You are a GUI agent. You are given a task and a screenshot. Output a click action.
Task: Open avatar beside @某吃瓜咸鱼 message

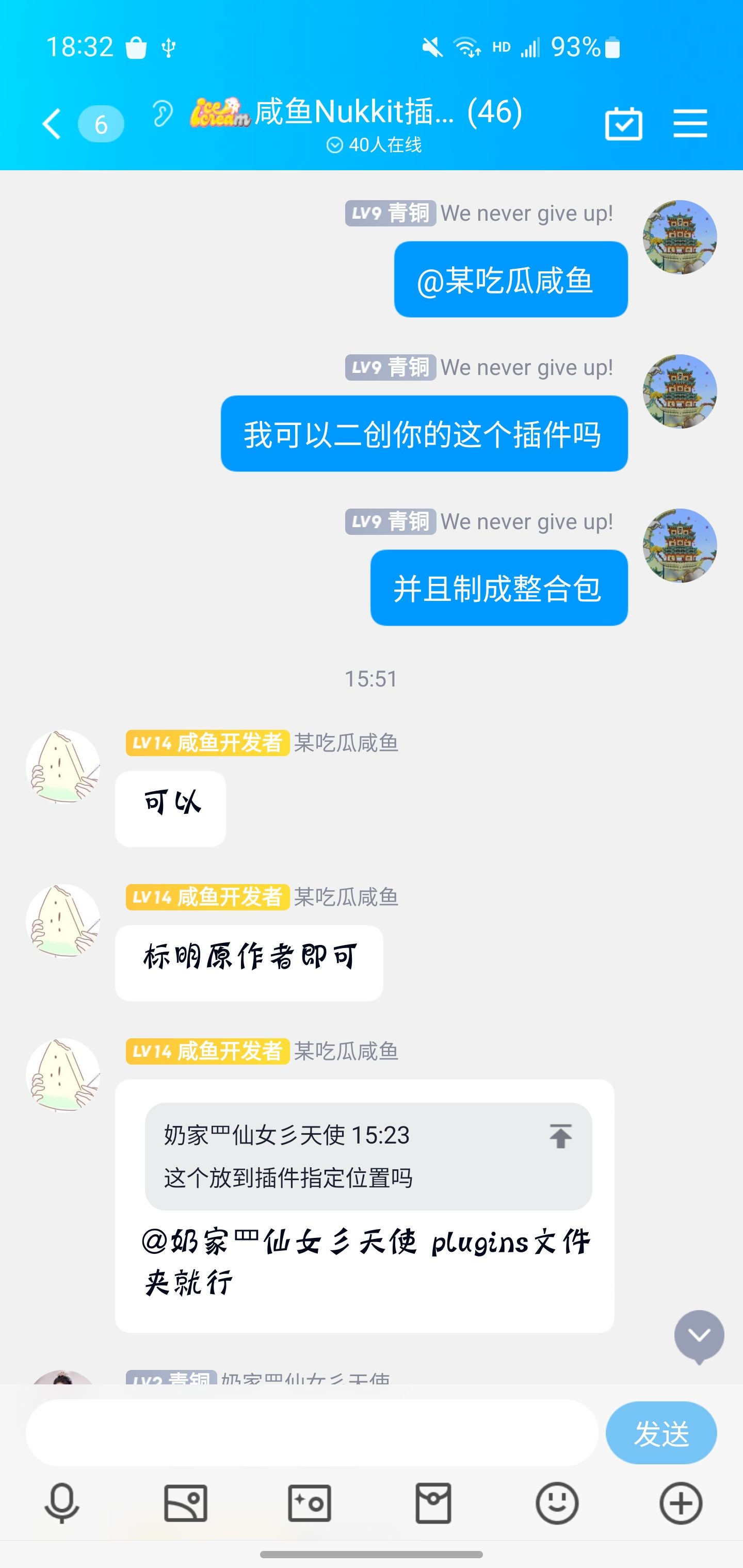[680, 237]
